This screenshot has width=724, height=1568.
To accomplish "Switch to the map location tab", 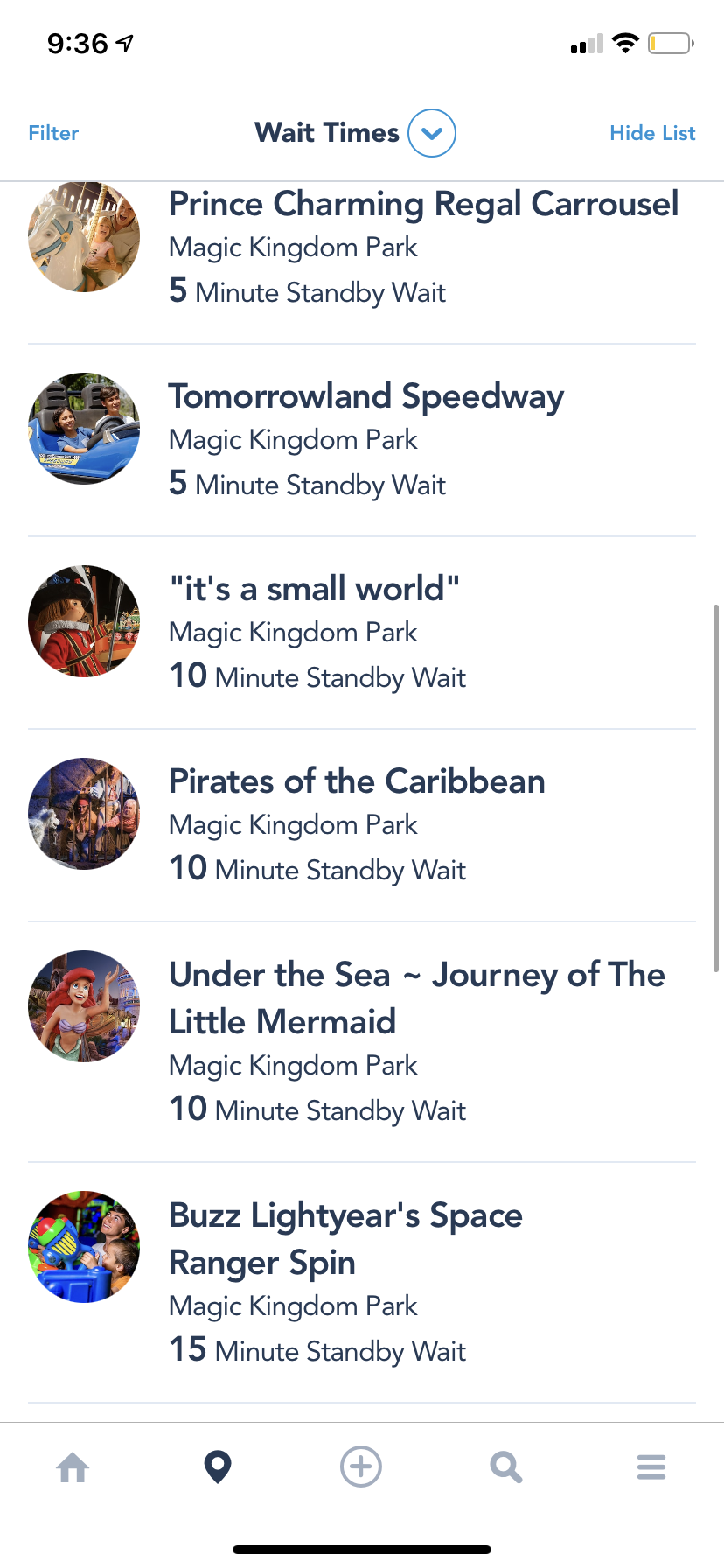I will tap(217, 1466).
